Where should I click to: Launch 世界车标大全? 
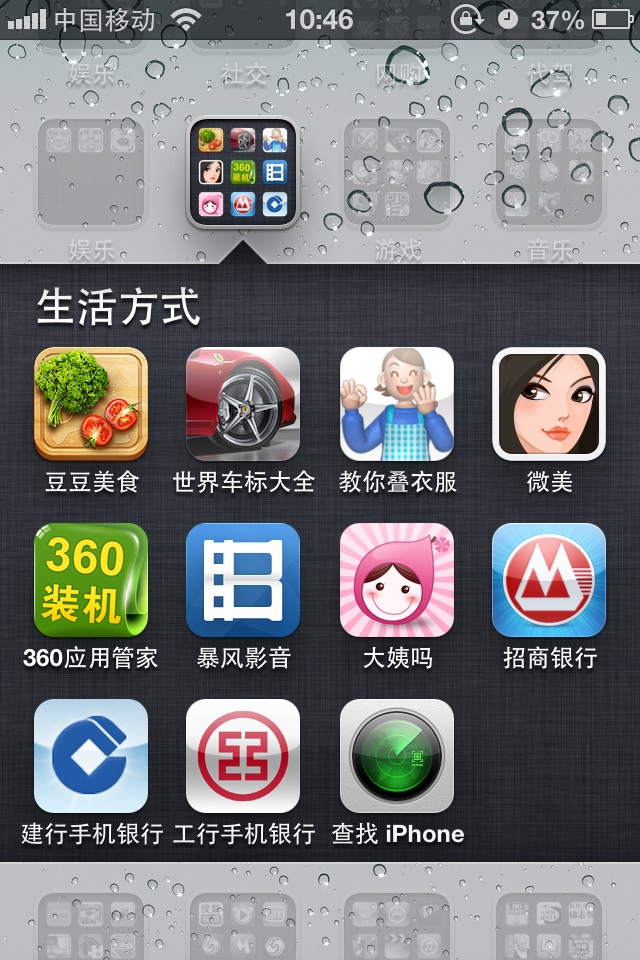243,404
